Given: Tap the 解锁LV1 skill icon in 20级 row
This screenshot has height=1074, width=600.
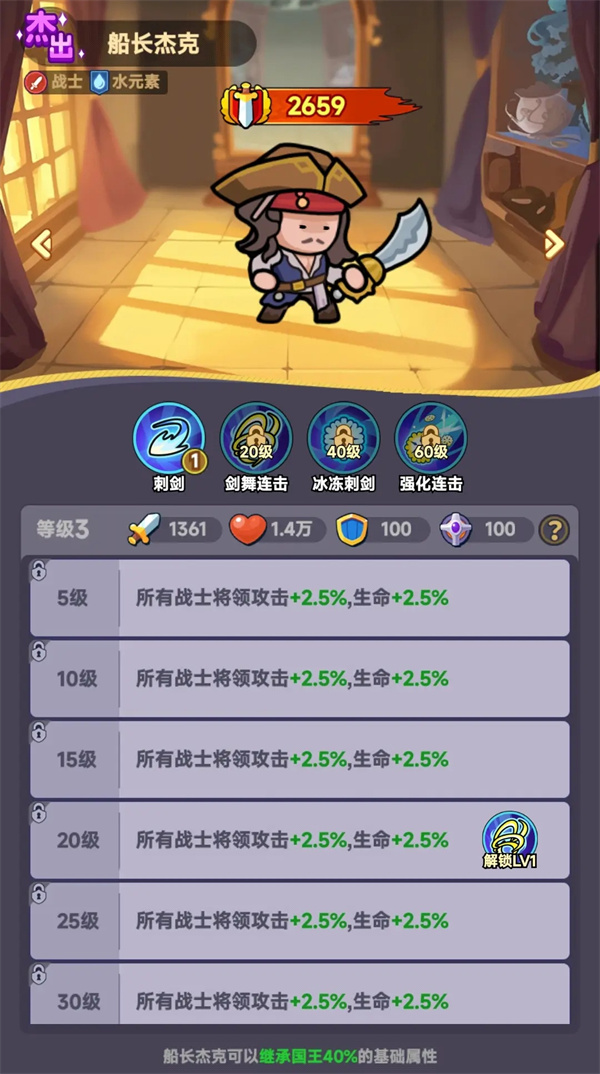Looking at the screenshot, I should 509,838.
